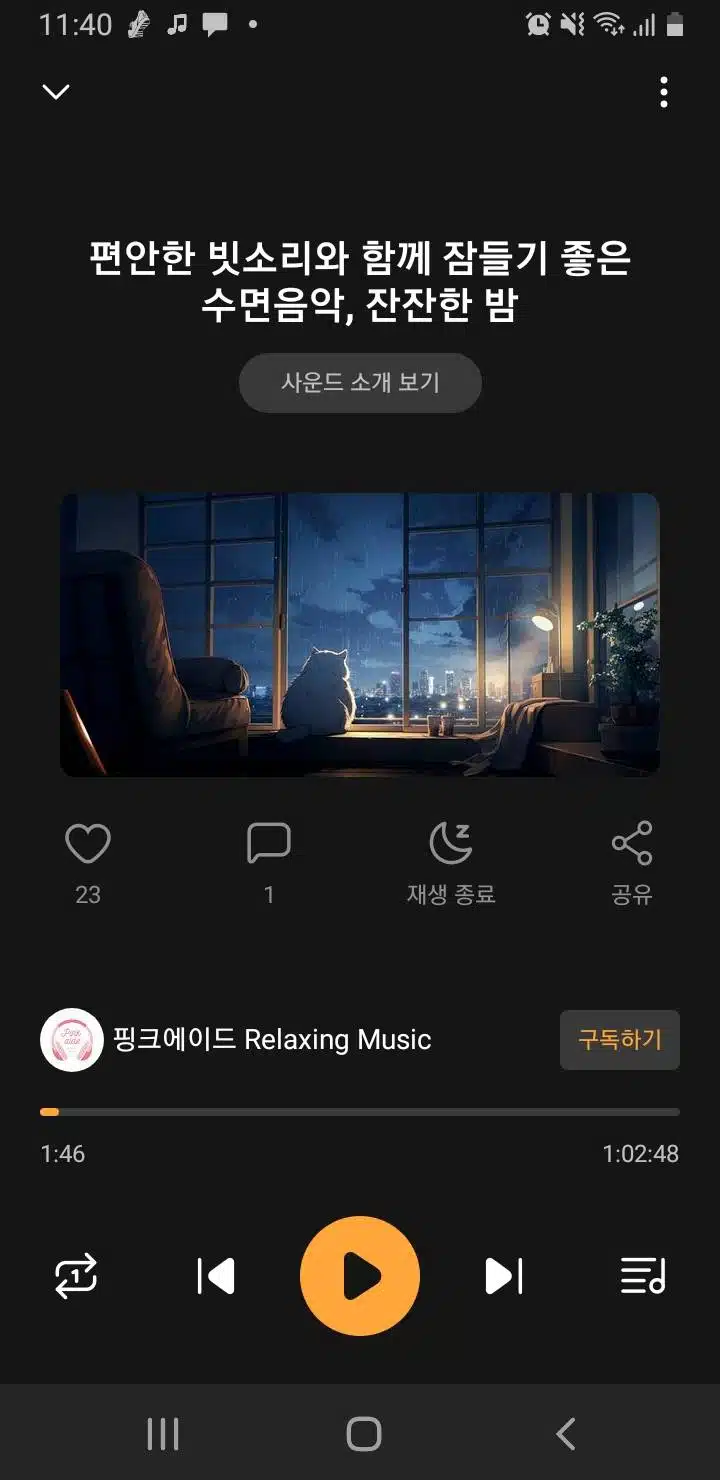Go back using the system back button

(x=566, y=1434)
